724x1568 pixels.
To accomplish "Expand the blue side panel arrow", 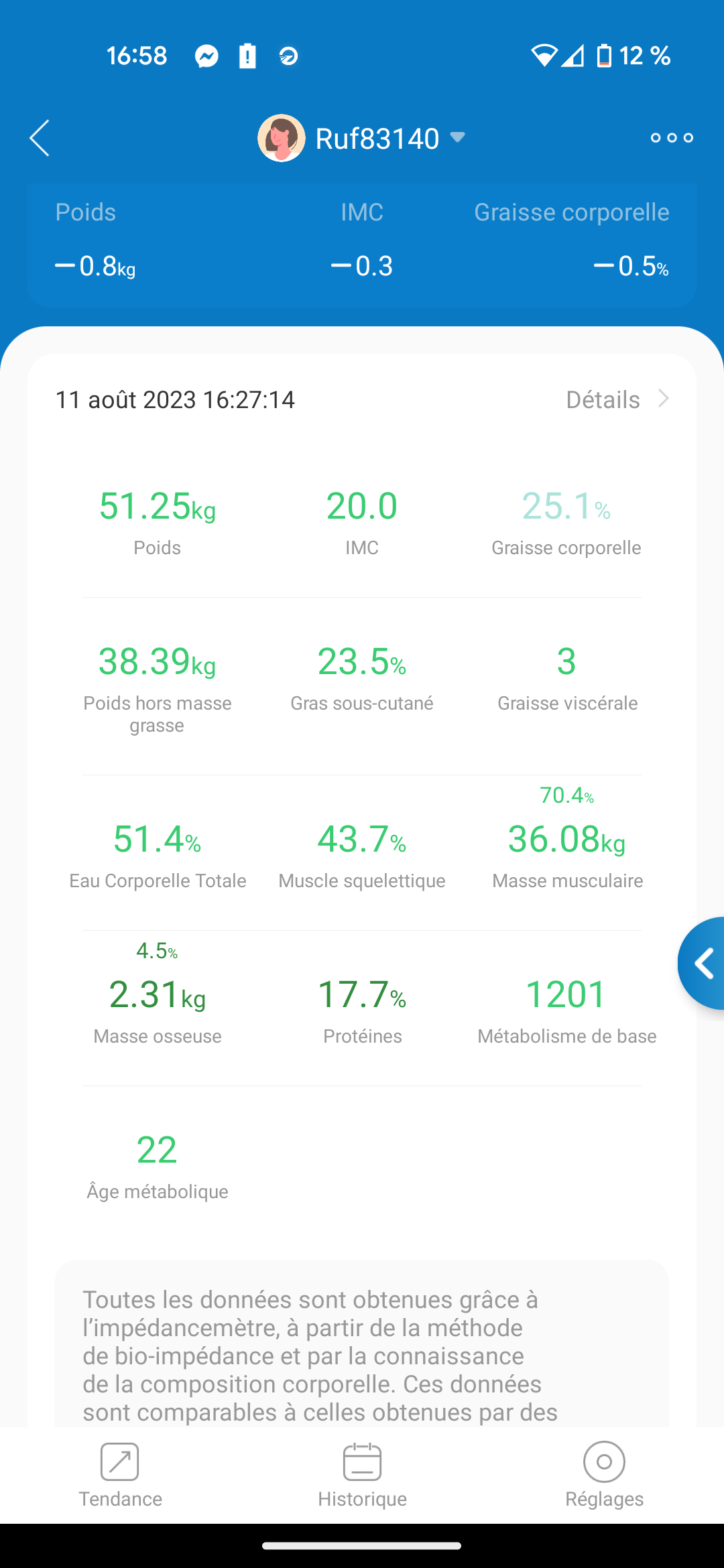I will [703, 964].
